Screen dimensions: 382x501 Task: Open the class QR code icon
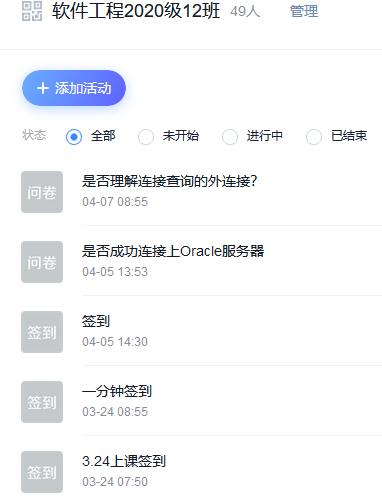point(32,11)
